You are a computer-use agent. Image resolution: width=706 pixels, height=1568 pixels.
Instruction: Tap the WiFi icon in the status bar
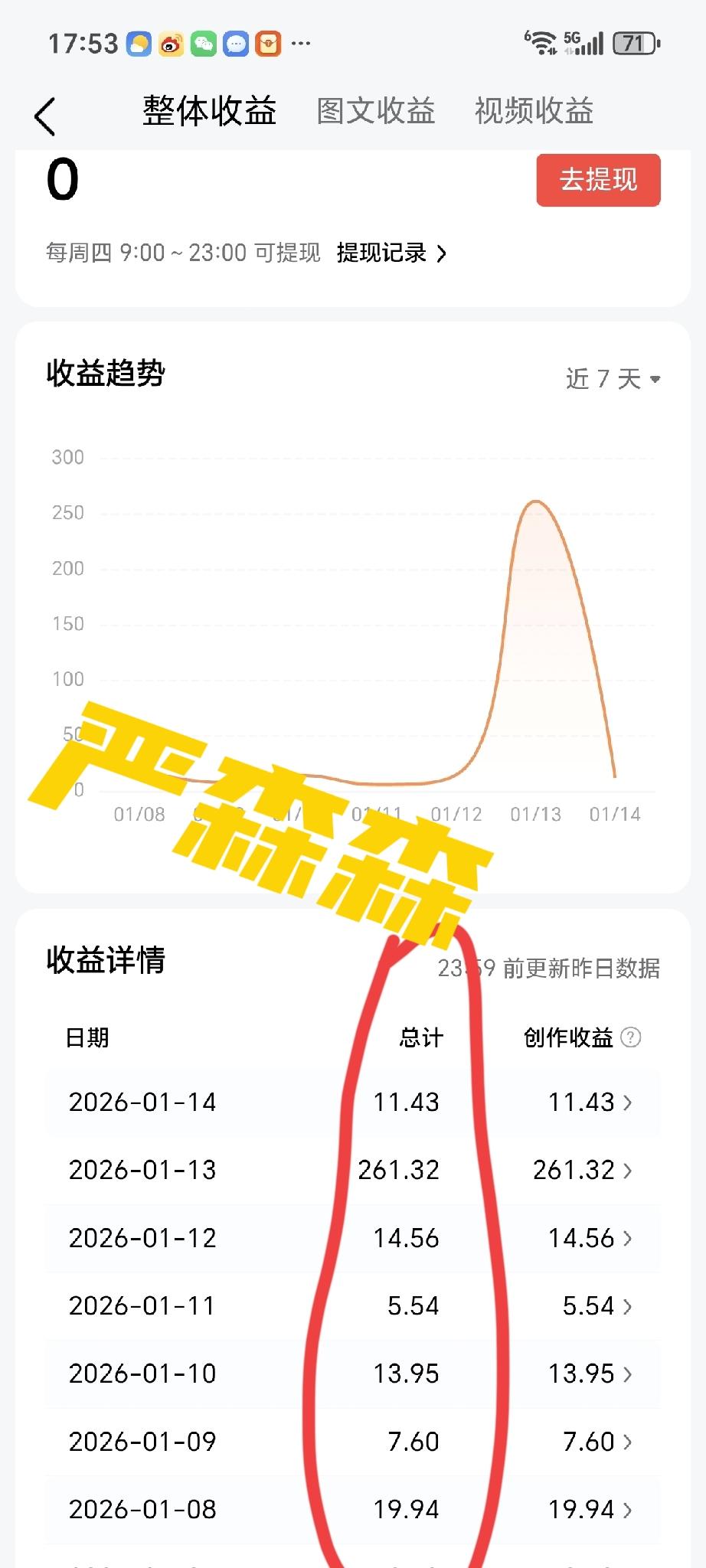tap(541, 42)
